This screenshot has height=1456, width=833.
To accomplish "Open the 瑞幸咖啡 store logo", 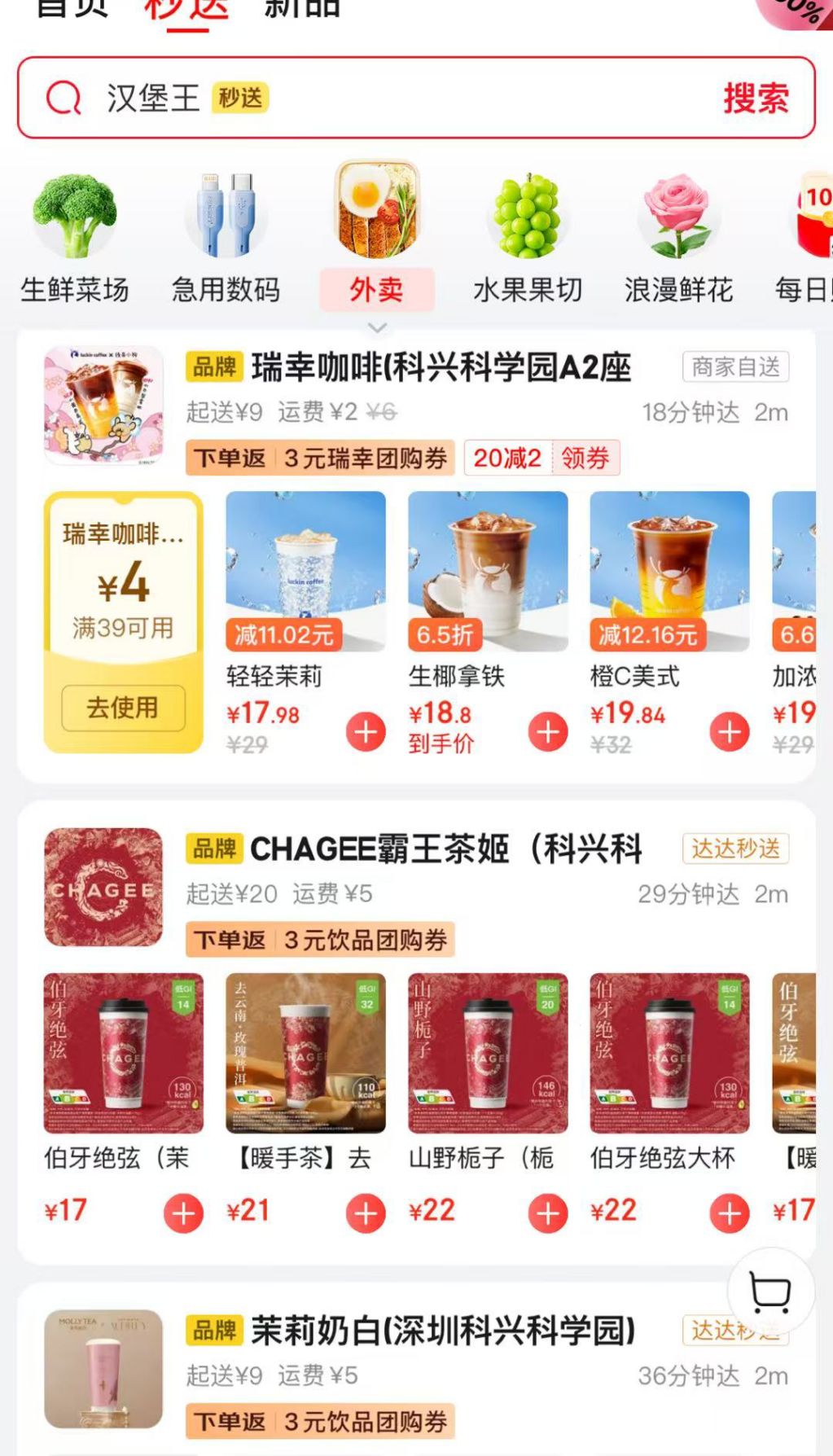I will tap(103, 405).
